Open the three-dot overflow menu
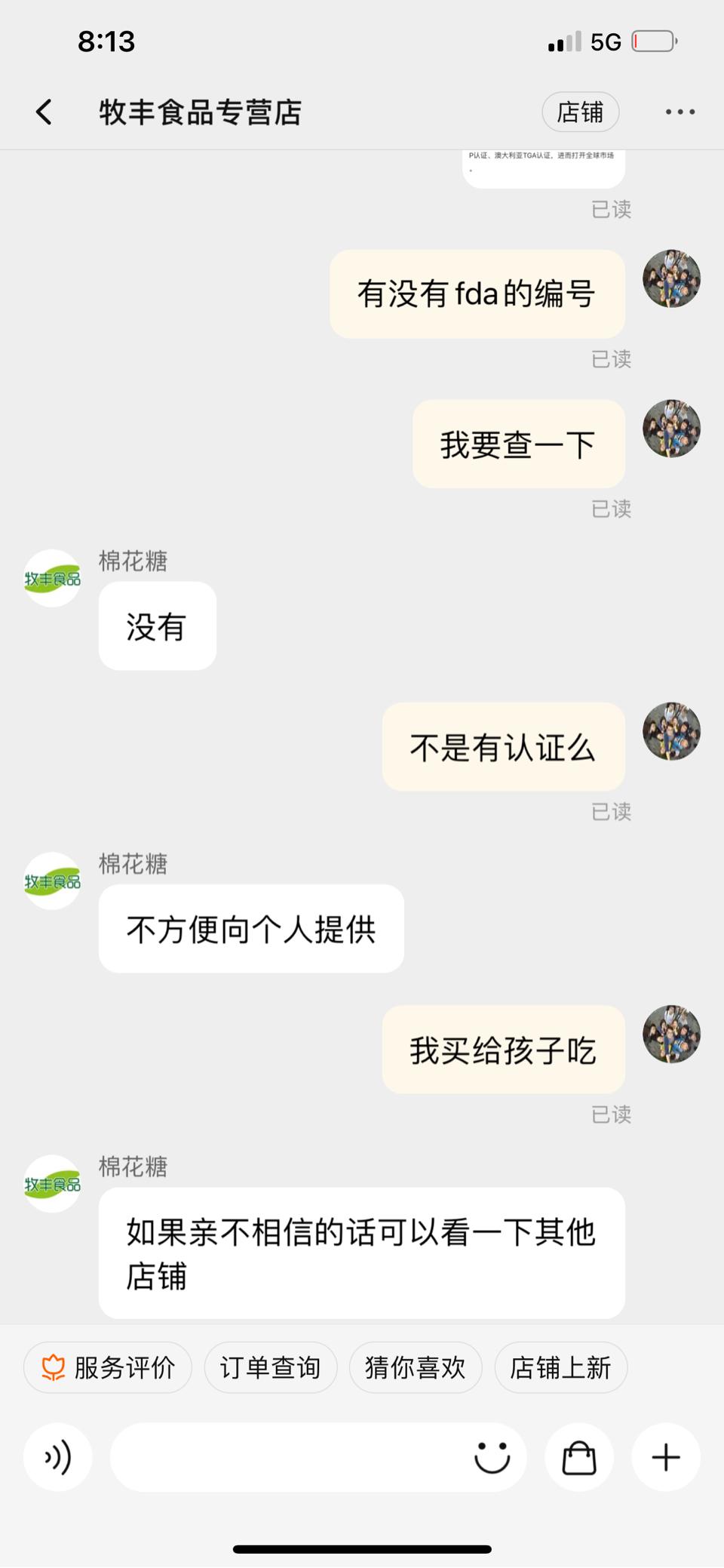The image size is (724, 1568). coord(680,112)
